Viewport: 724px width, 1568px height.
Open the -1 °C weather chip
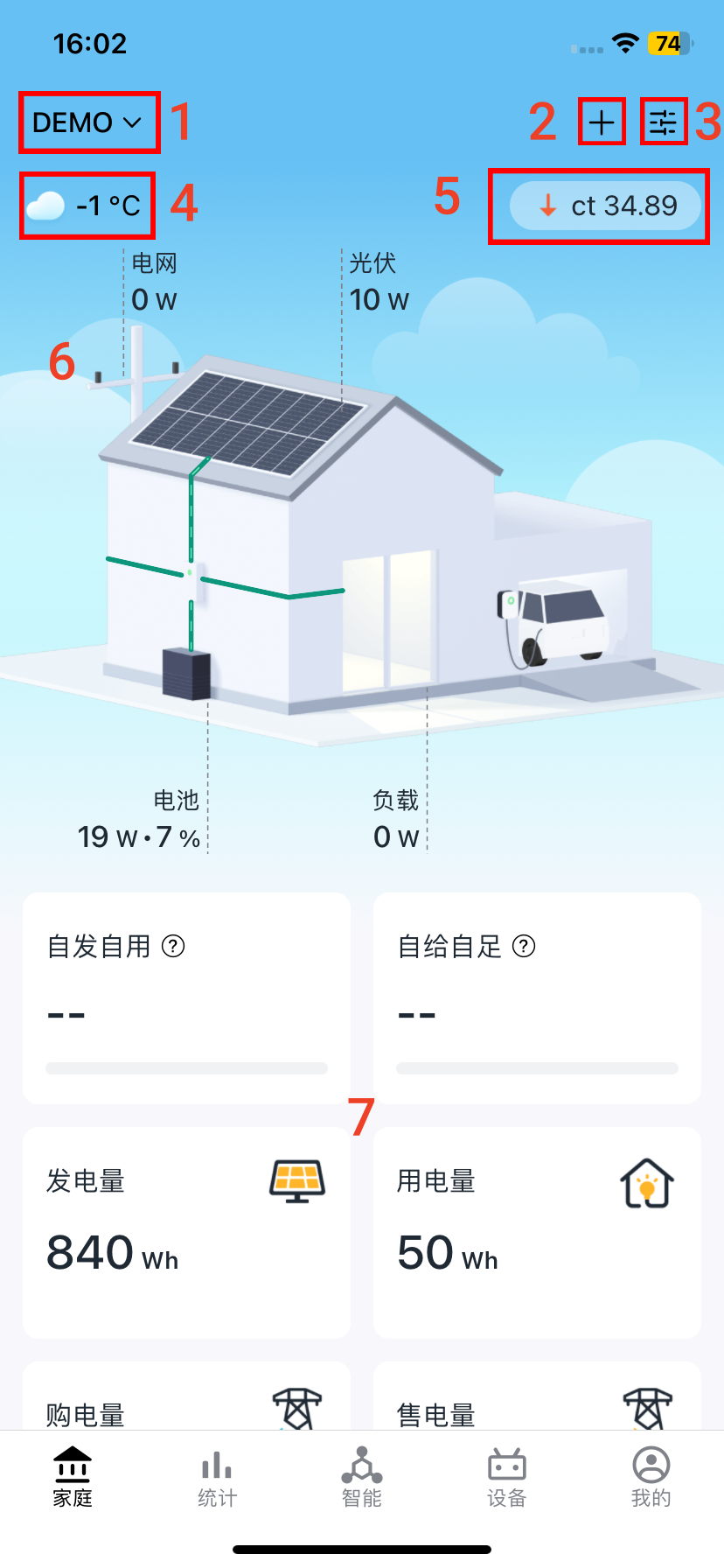[x=86, y=206]
